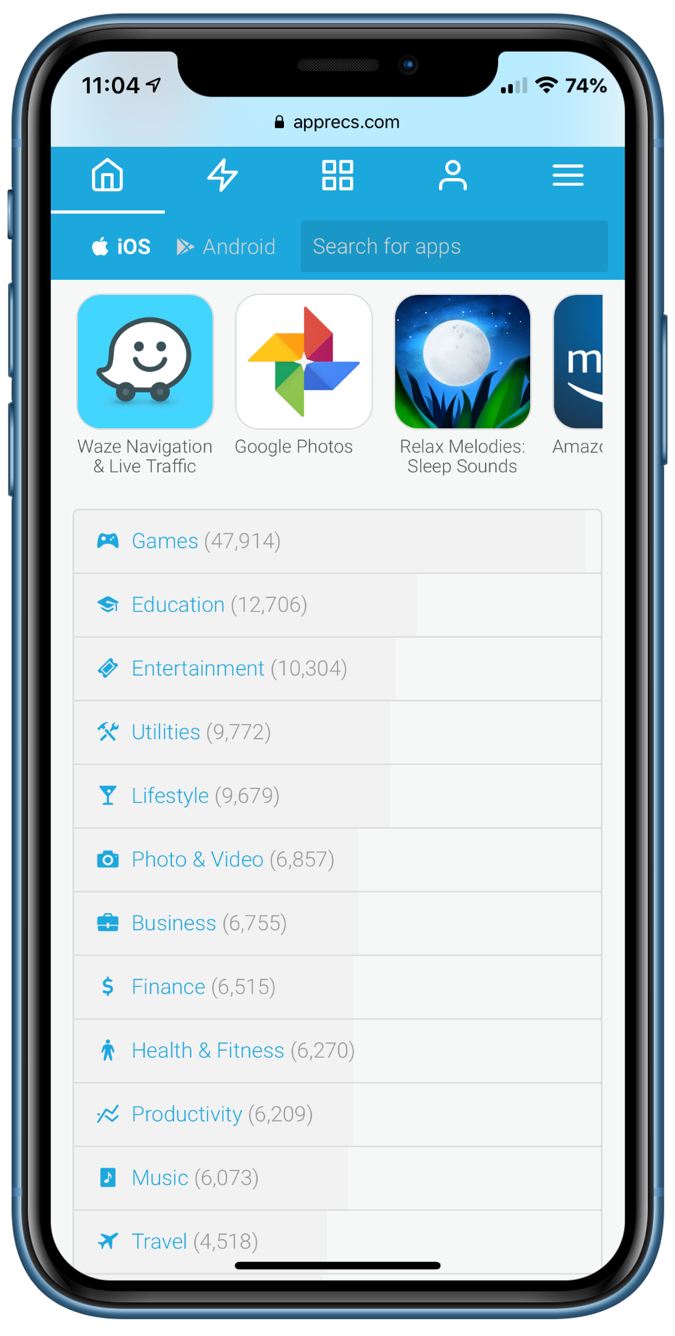
Task: Open Relax Melodies: Sleep Sounds app
Action: (x=462, y=362)
